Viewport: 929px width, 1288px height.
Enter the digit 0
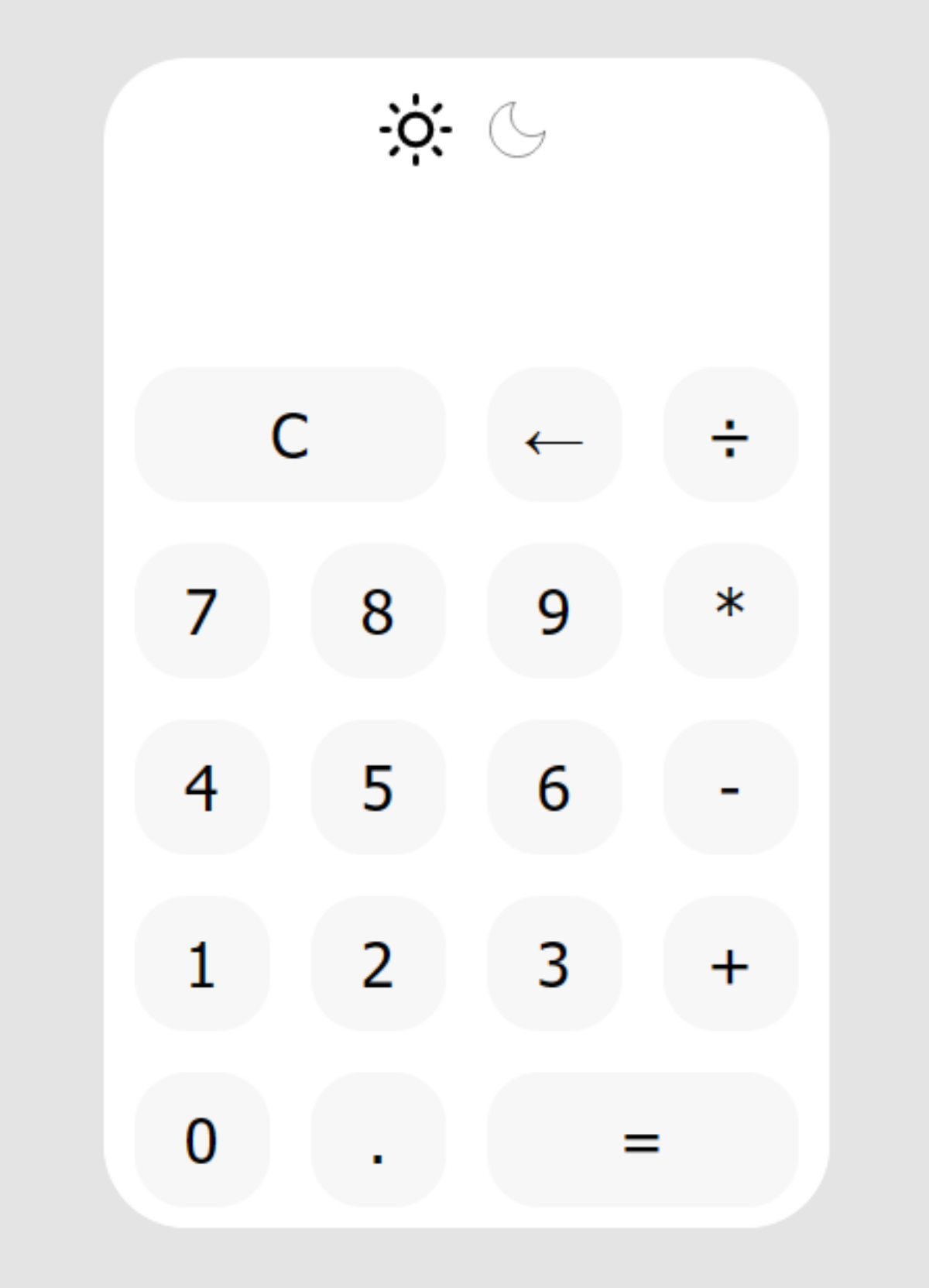[x=202, y=1139]
